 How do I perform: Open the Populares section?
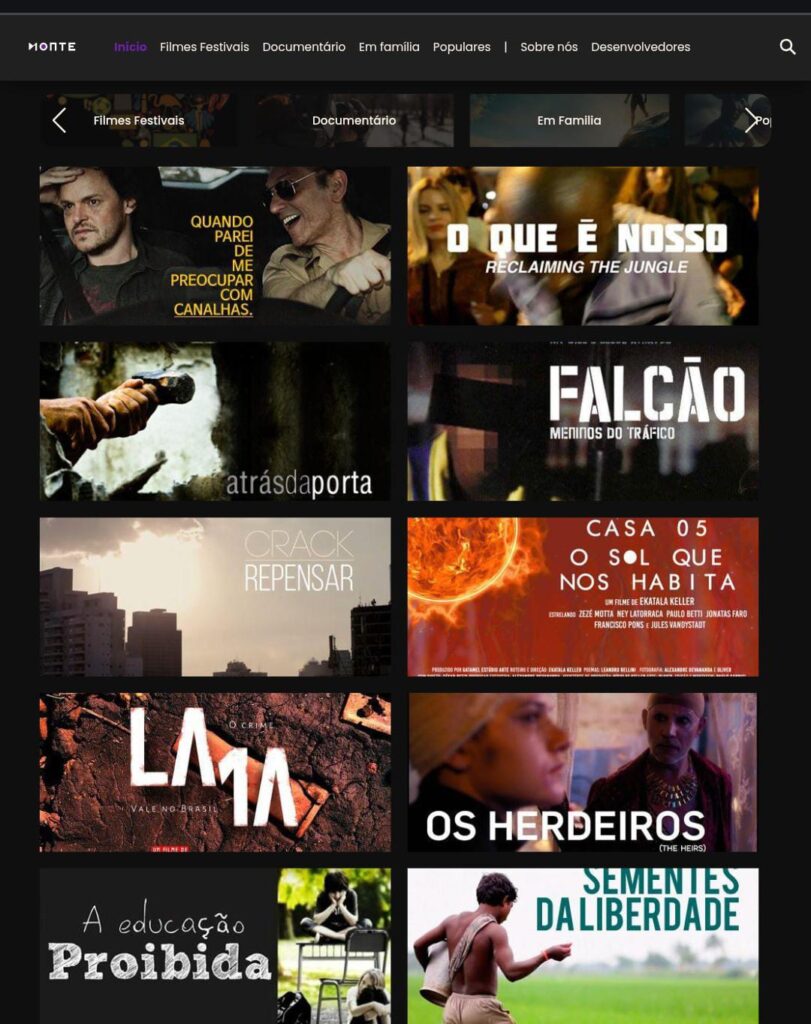[x=461, y=47]
